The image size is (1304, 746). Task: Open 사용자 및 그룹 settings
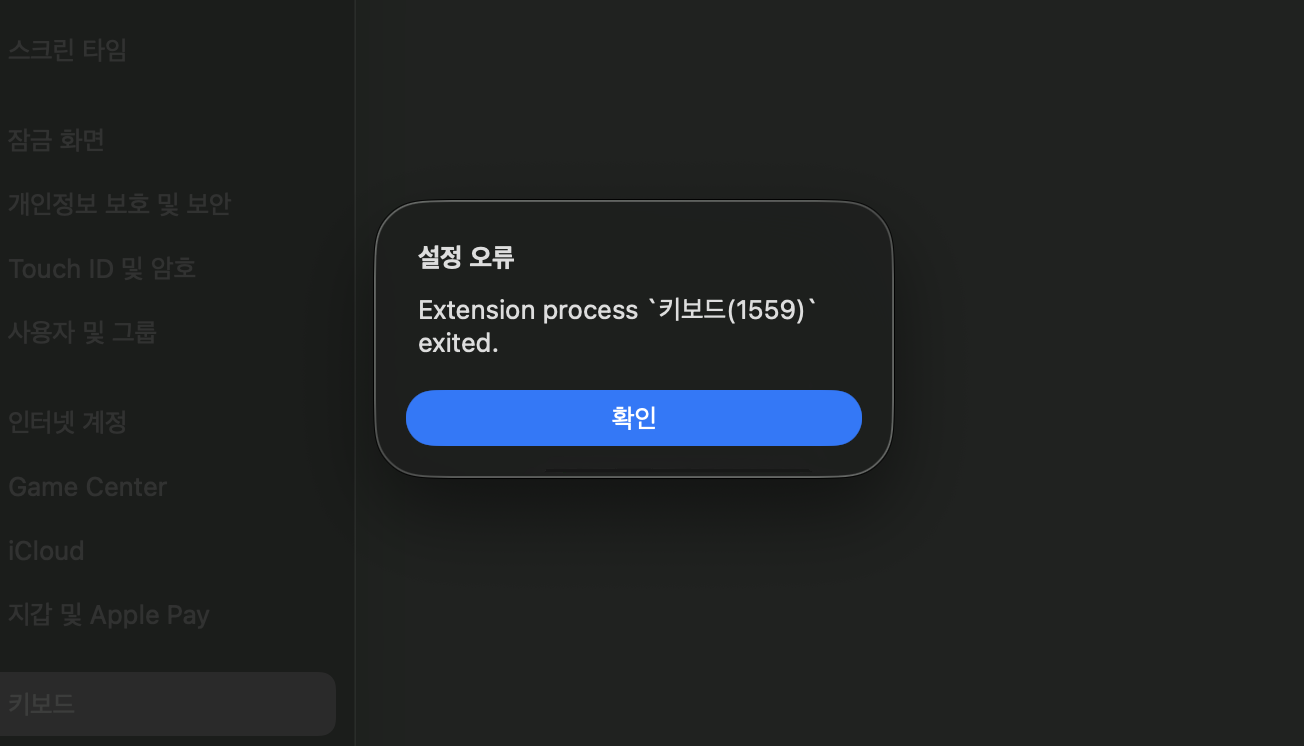[x=82, y=332]
